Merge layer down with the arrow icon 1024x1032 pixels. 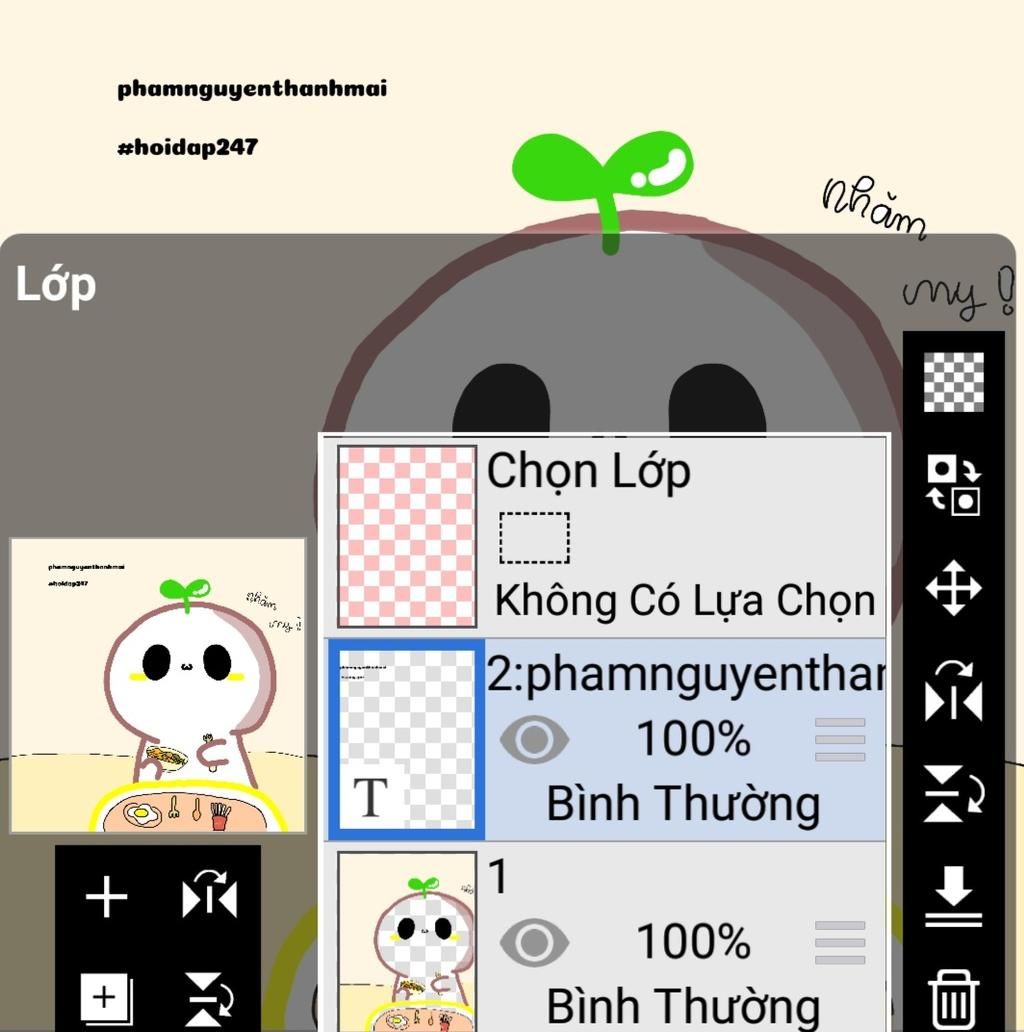click(953, 897)
